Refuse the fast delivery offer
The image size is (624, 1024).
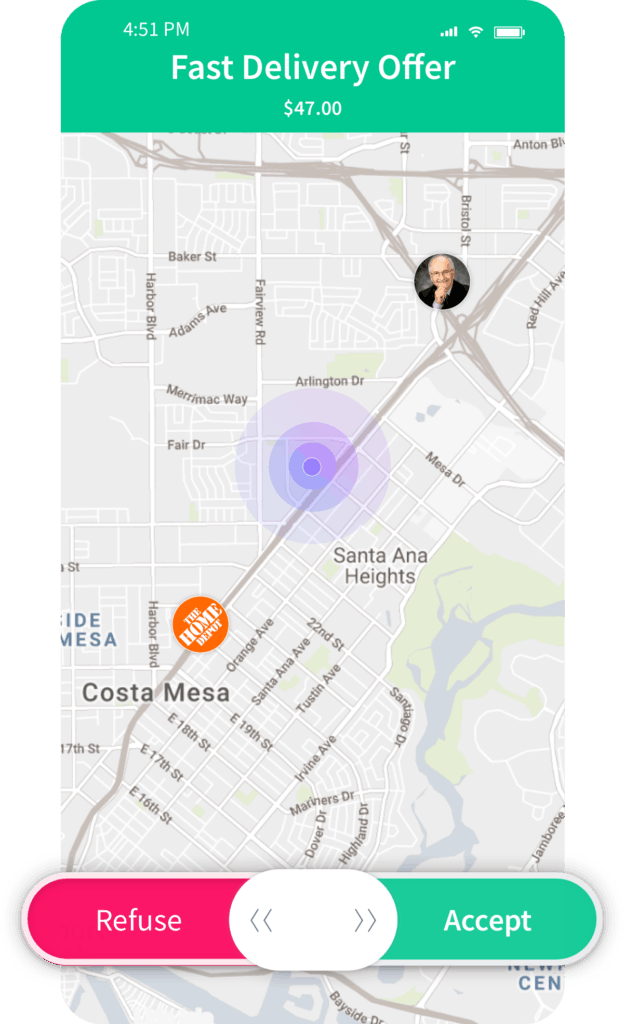point(138,920)
